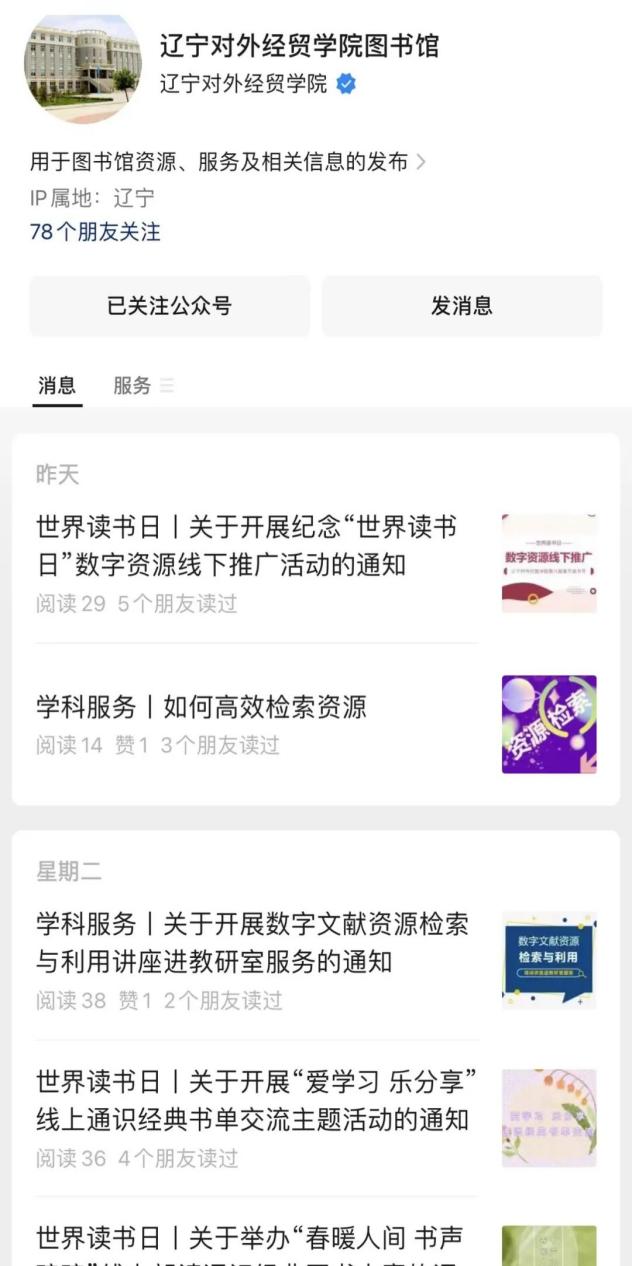The image size is (632, 1266).
Task: Open the 辽宁对外经贸学院 verified entity link
Action: tap(244, 85)
